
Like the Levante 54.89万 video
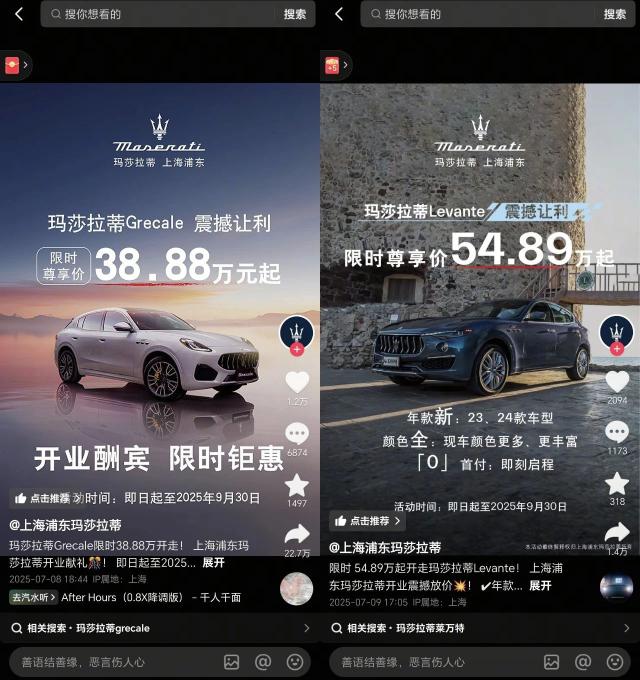(617, 382)
